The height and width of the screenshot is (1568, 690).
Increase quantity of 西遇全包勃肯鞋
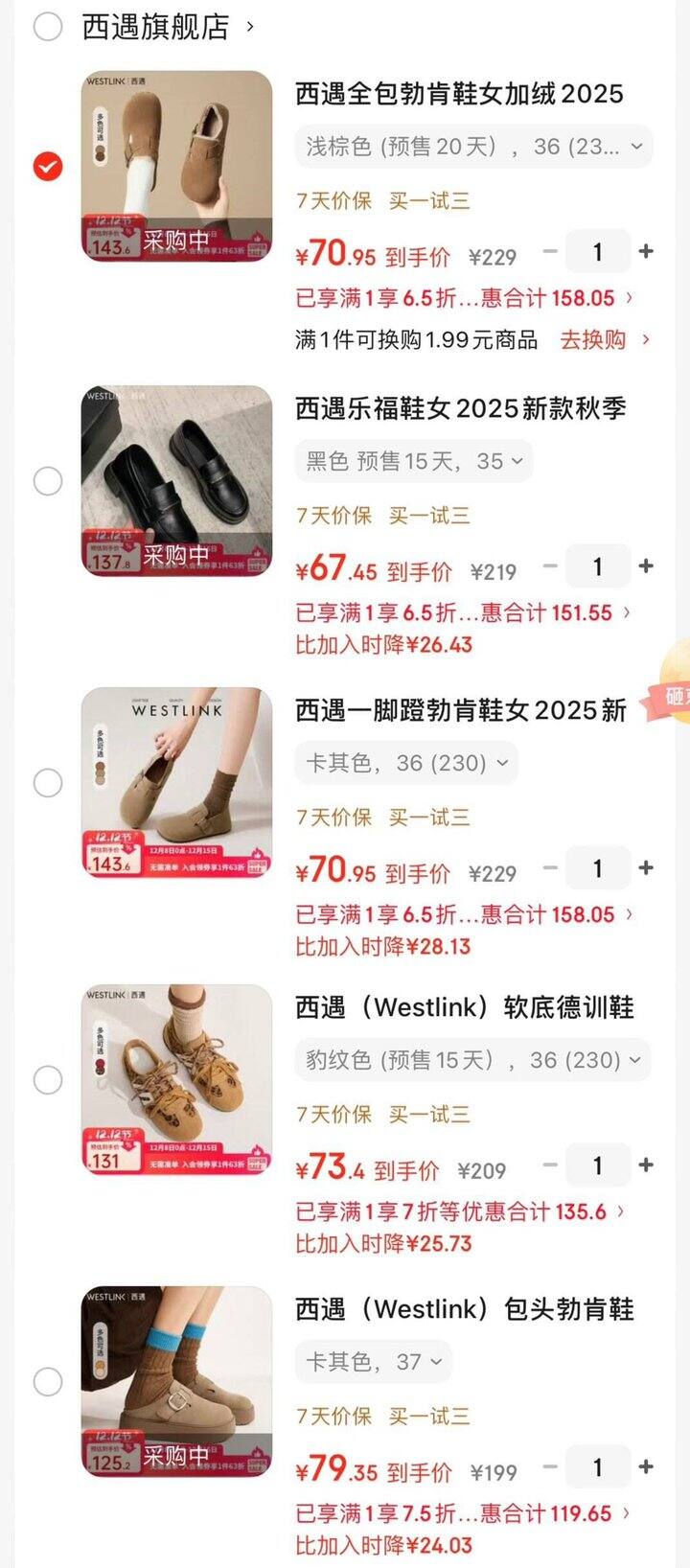tap(647, 250)
